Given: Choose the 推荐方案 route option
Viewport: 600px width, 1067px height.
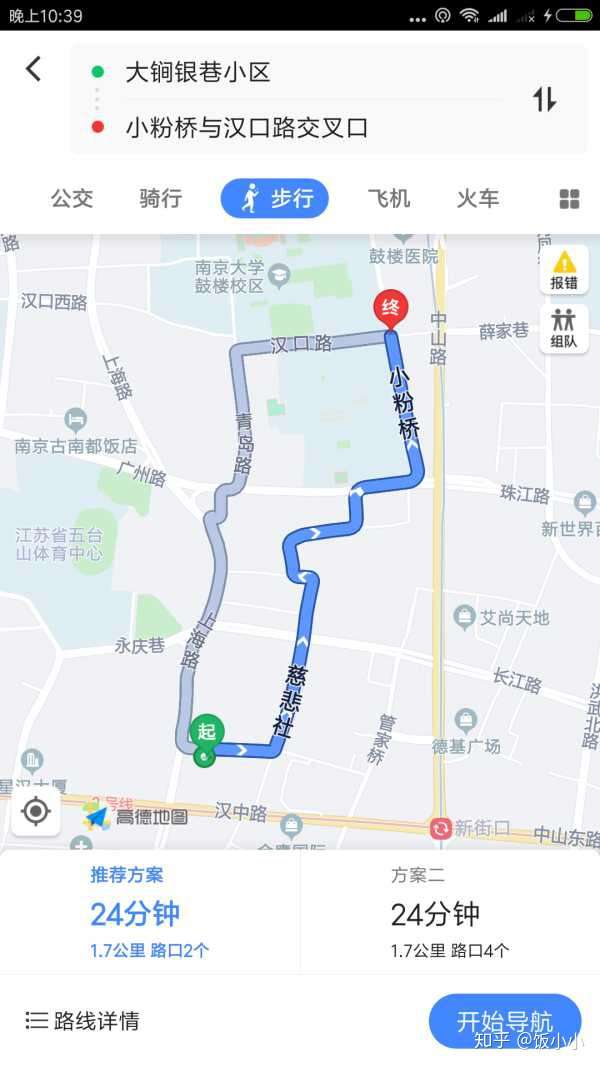Looking at the screenshot, I should point(150,912).
